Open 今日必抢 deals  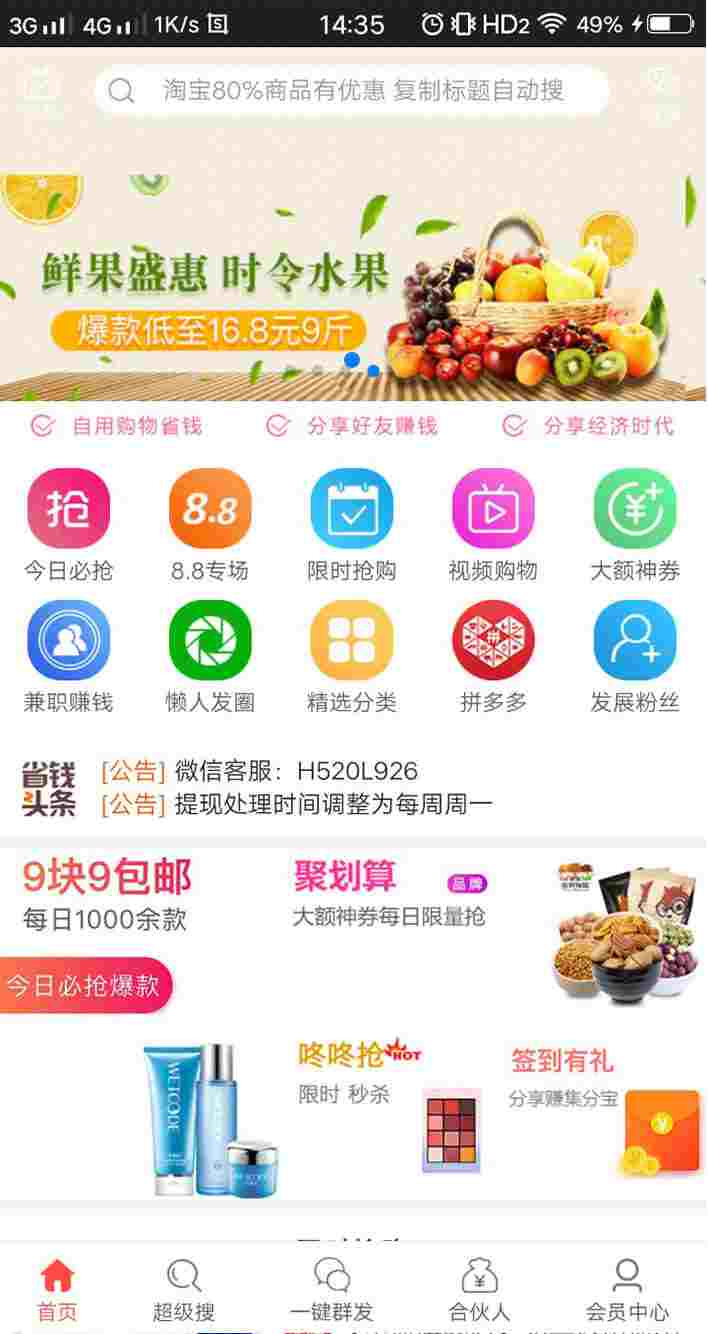pyautogui.click(x=68, y=525)
